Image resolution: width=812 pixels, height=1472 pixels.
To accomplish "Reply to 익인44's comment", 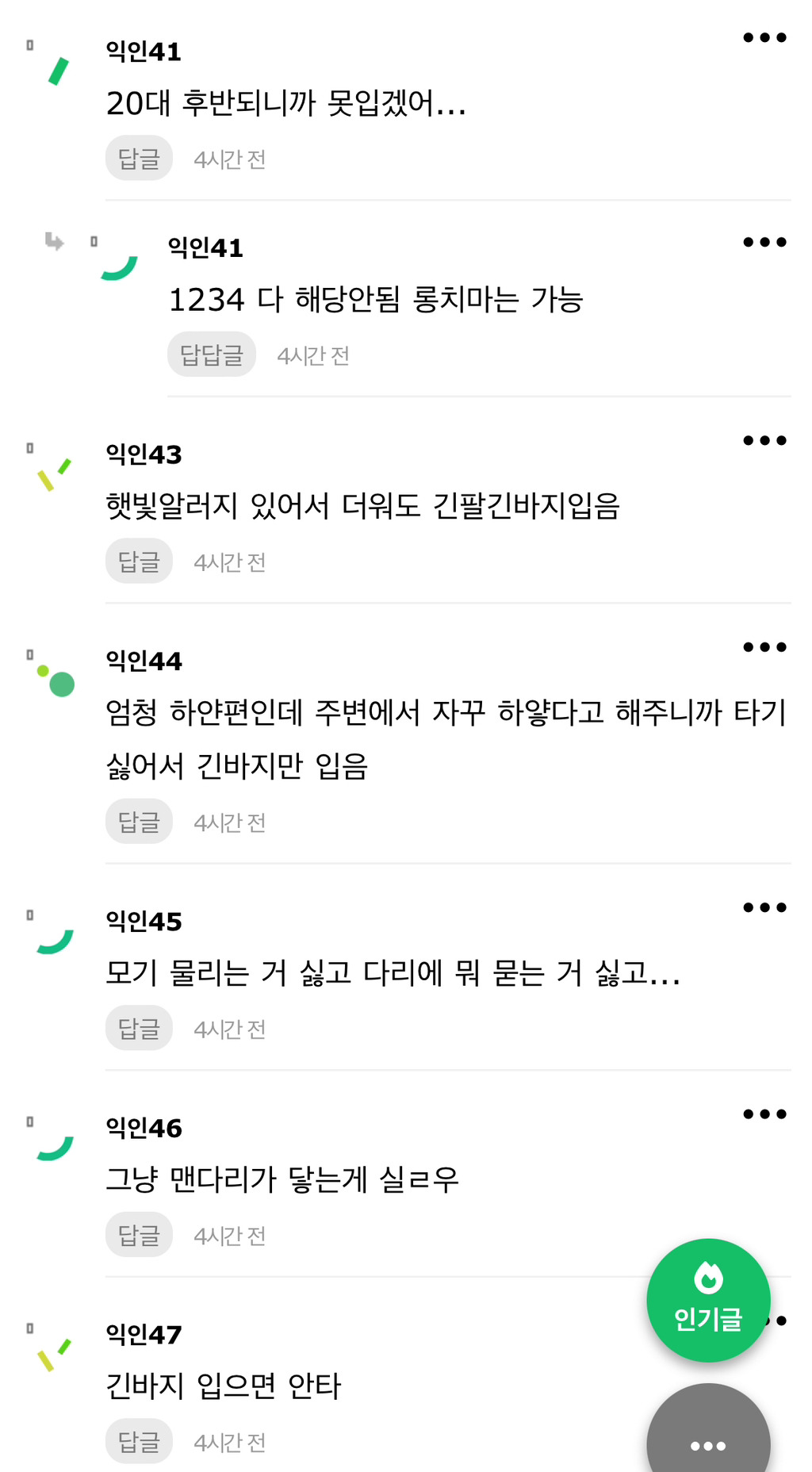I will pos(139,822).
